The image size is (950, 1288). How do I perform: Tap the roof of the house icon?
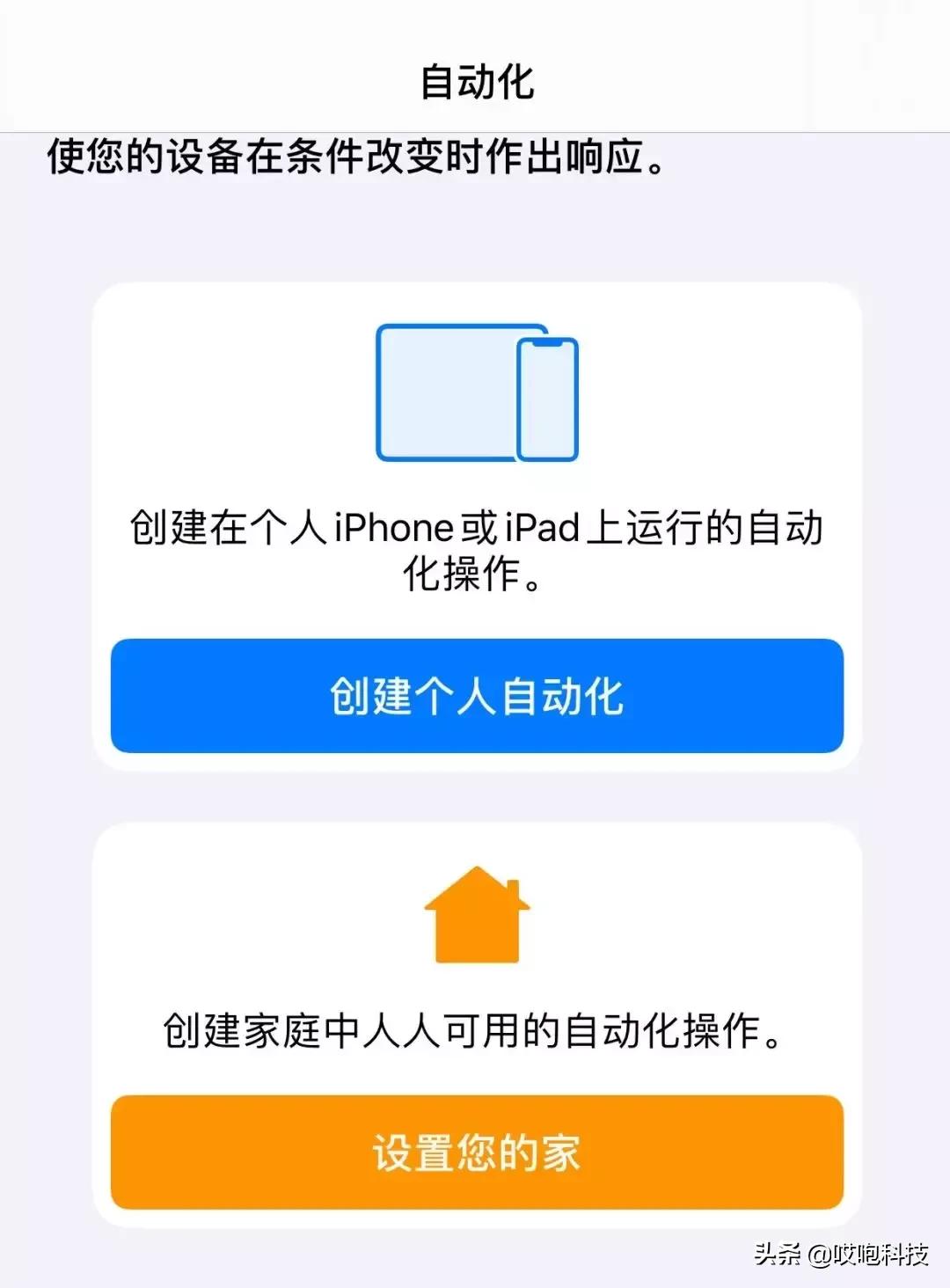pos(475,889)
